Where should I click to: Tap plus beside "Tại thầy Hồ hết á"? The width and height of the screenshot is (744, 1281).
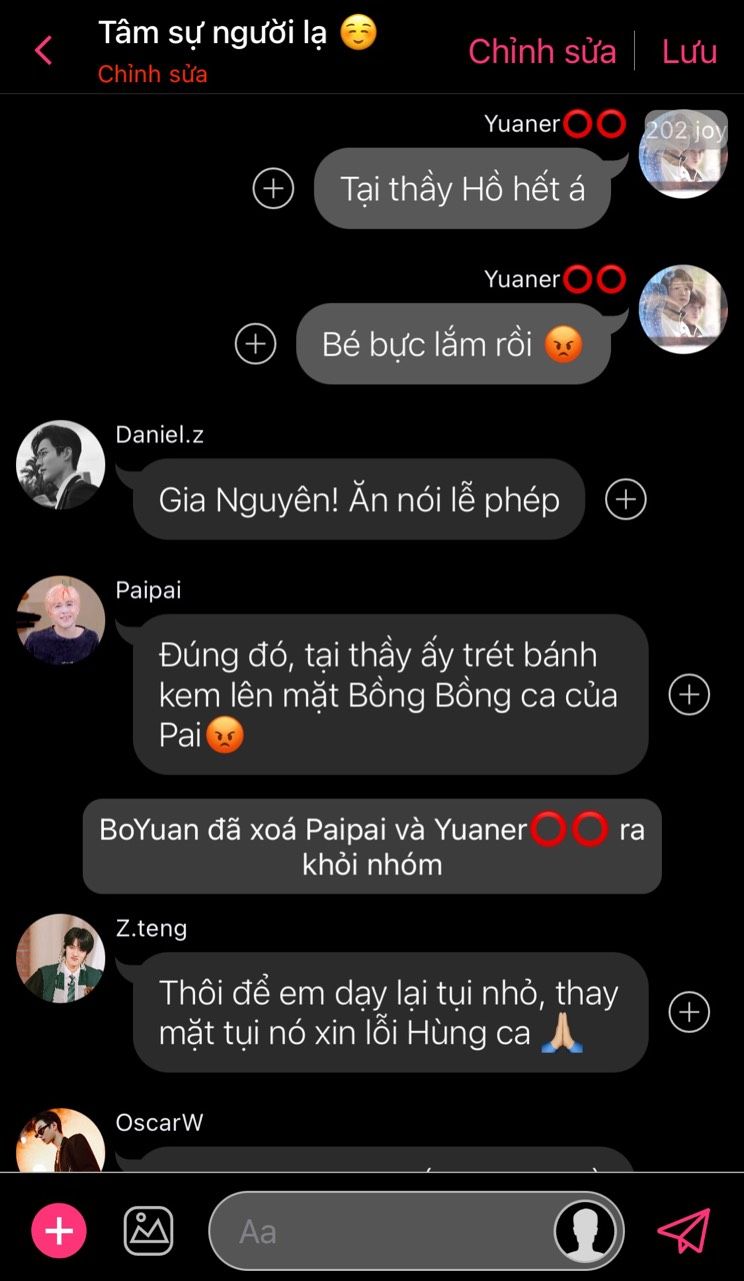[x=273, y=188]
